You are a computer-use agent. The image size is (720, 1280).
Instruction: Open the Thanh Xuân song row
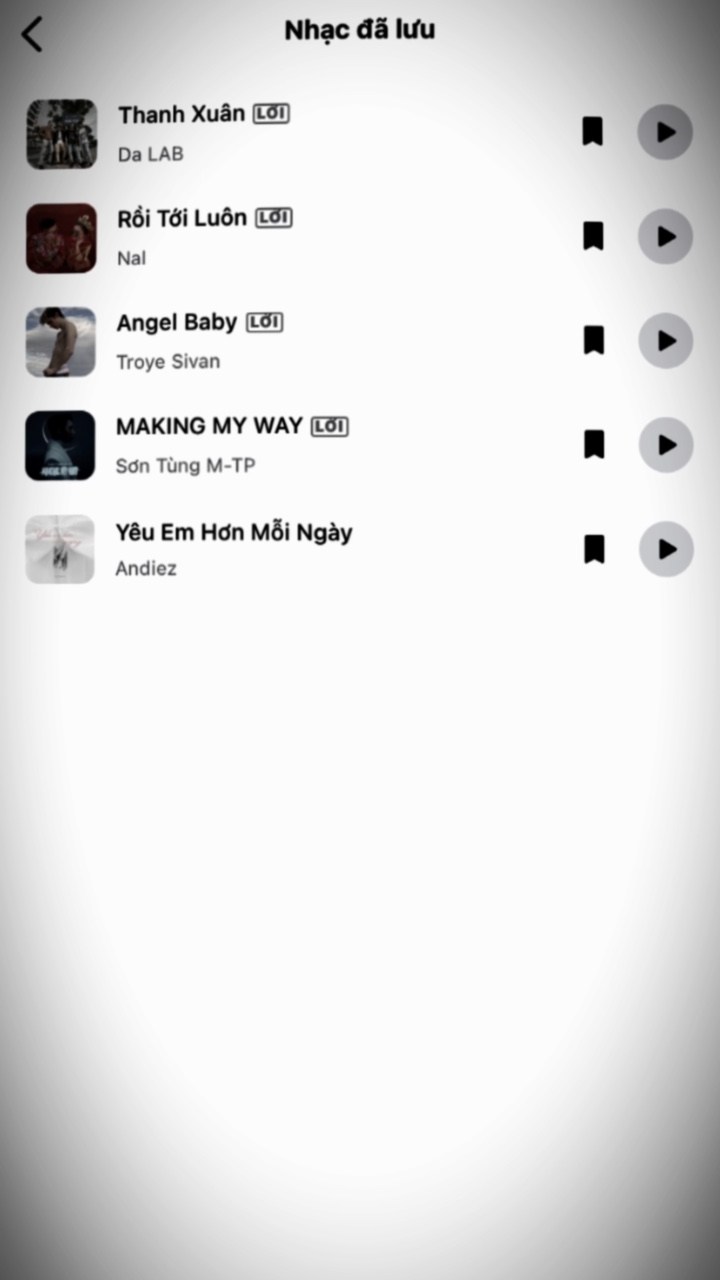pyautogui.click(x=300, y=133)
